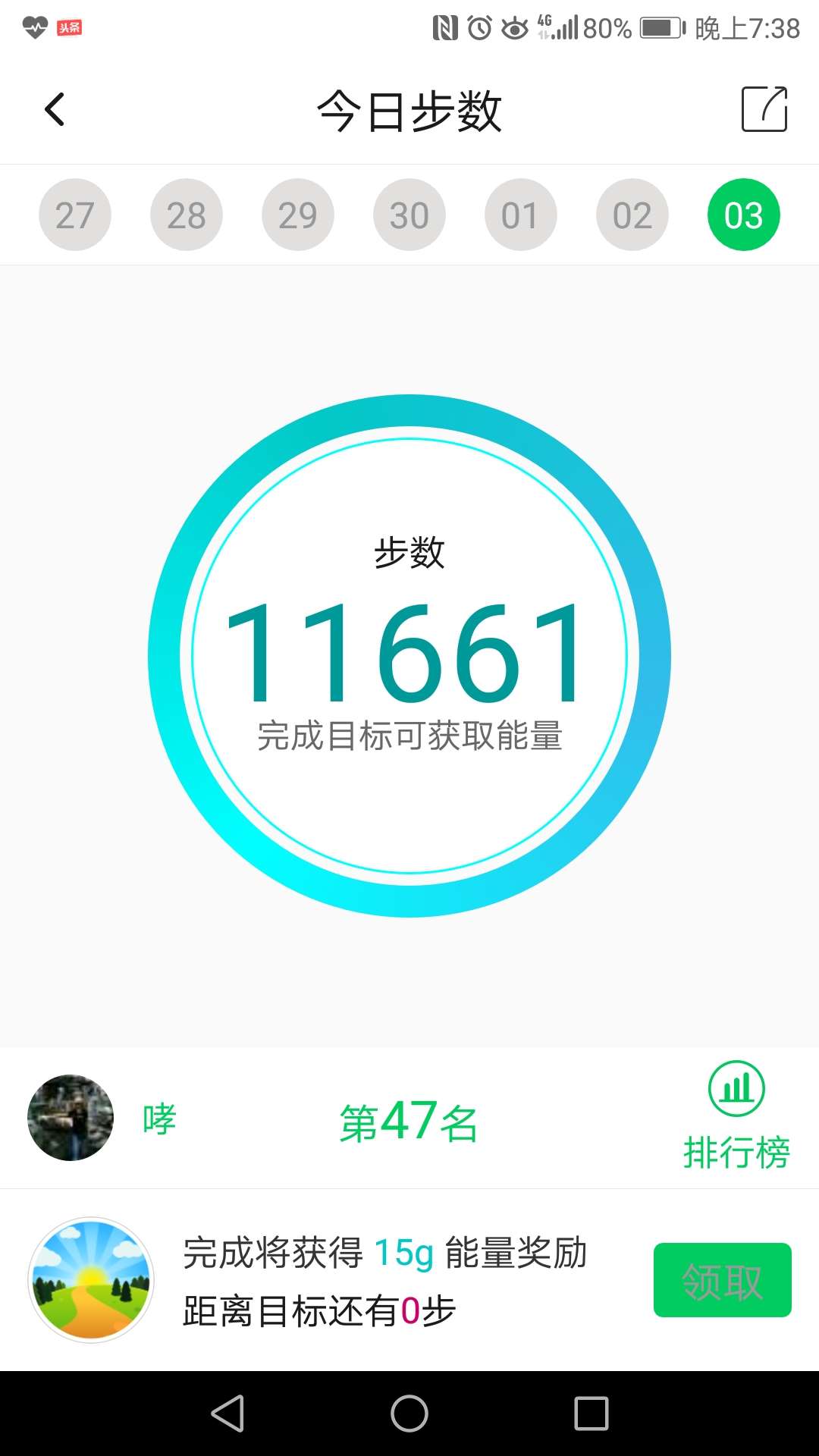
Task: Select date 28 from the week row
Action: point(187,214)
